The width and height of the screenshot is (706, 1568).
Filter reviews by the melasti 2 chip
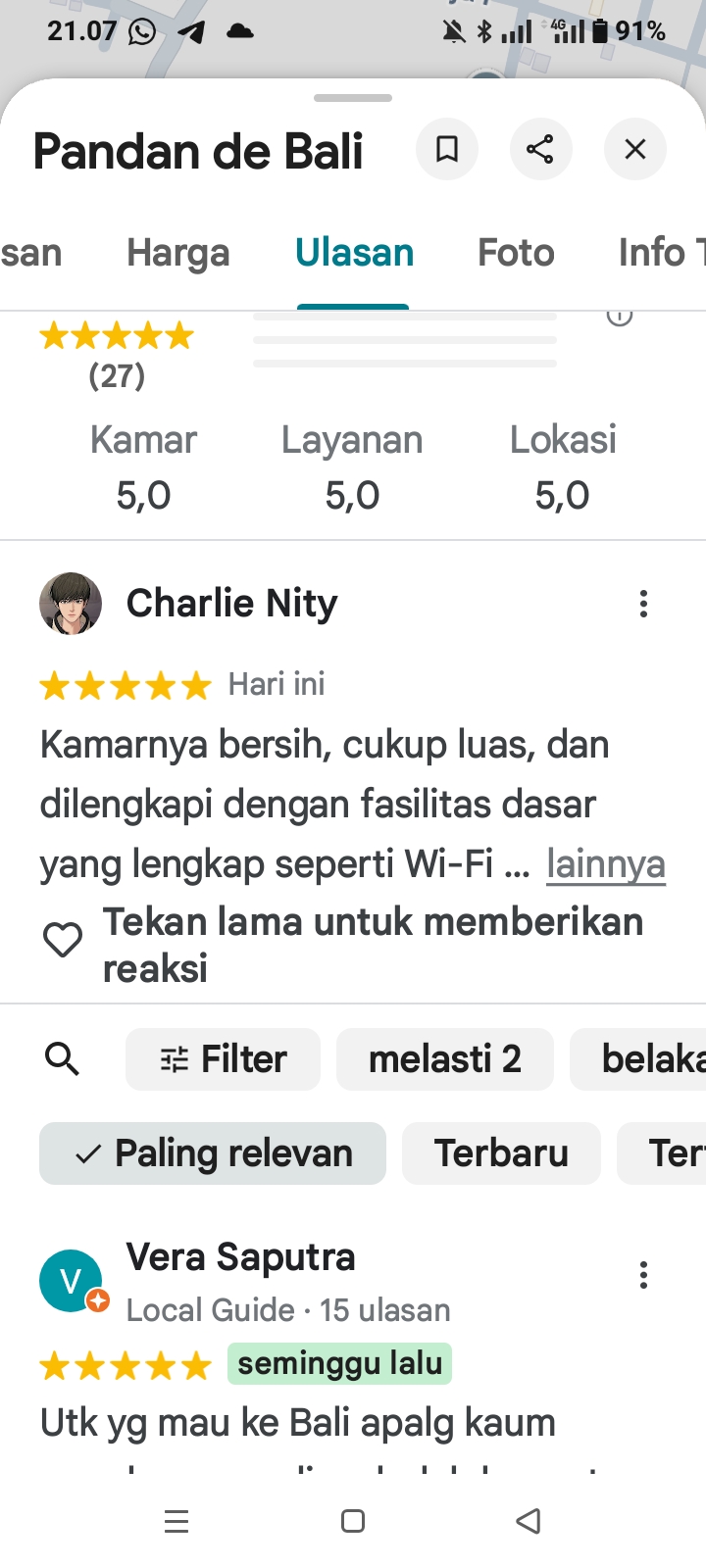coord(444,1058)
